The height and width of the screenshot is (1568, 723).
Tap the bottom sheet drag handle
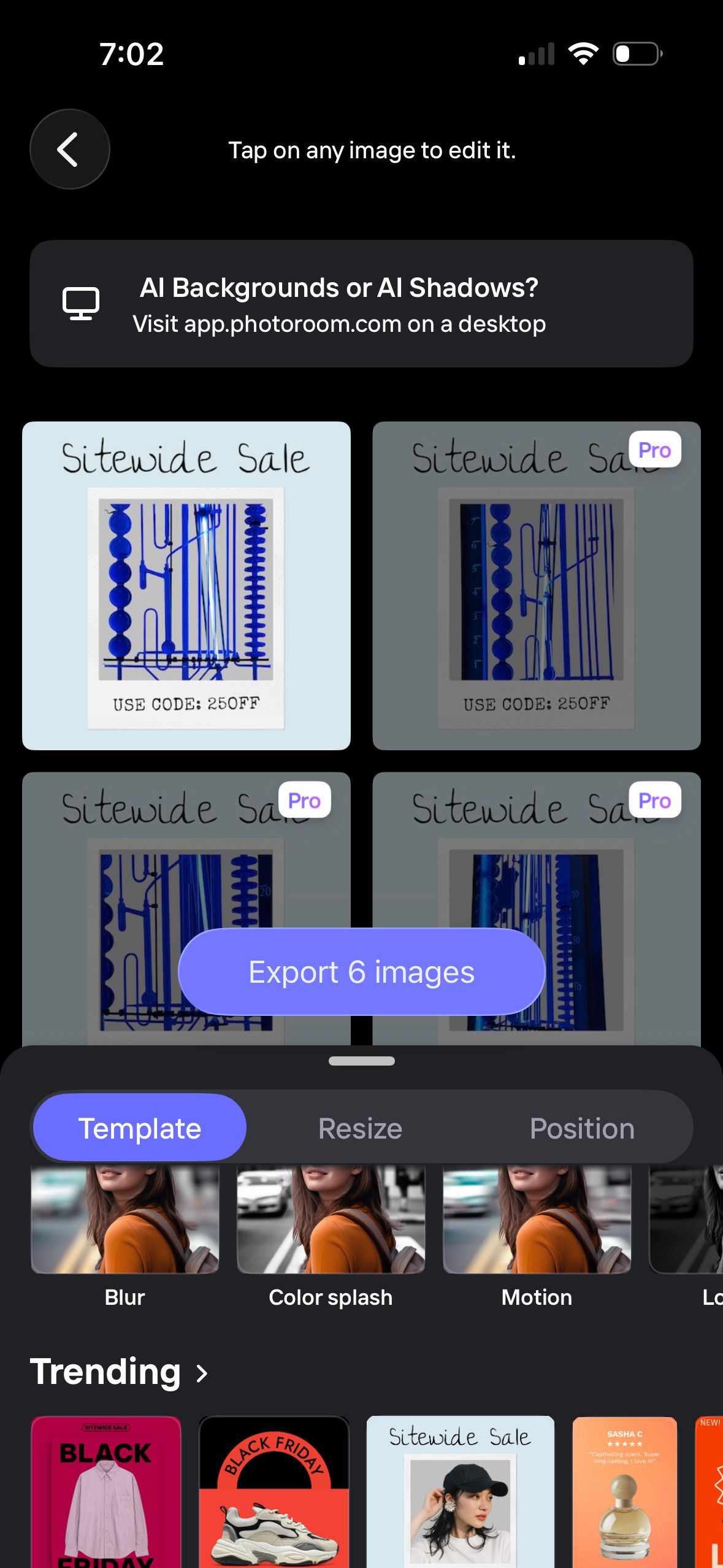[x=361, y=1061]
